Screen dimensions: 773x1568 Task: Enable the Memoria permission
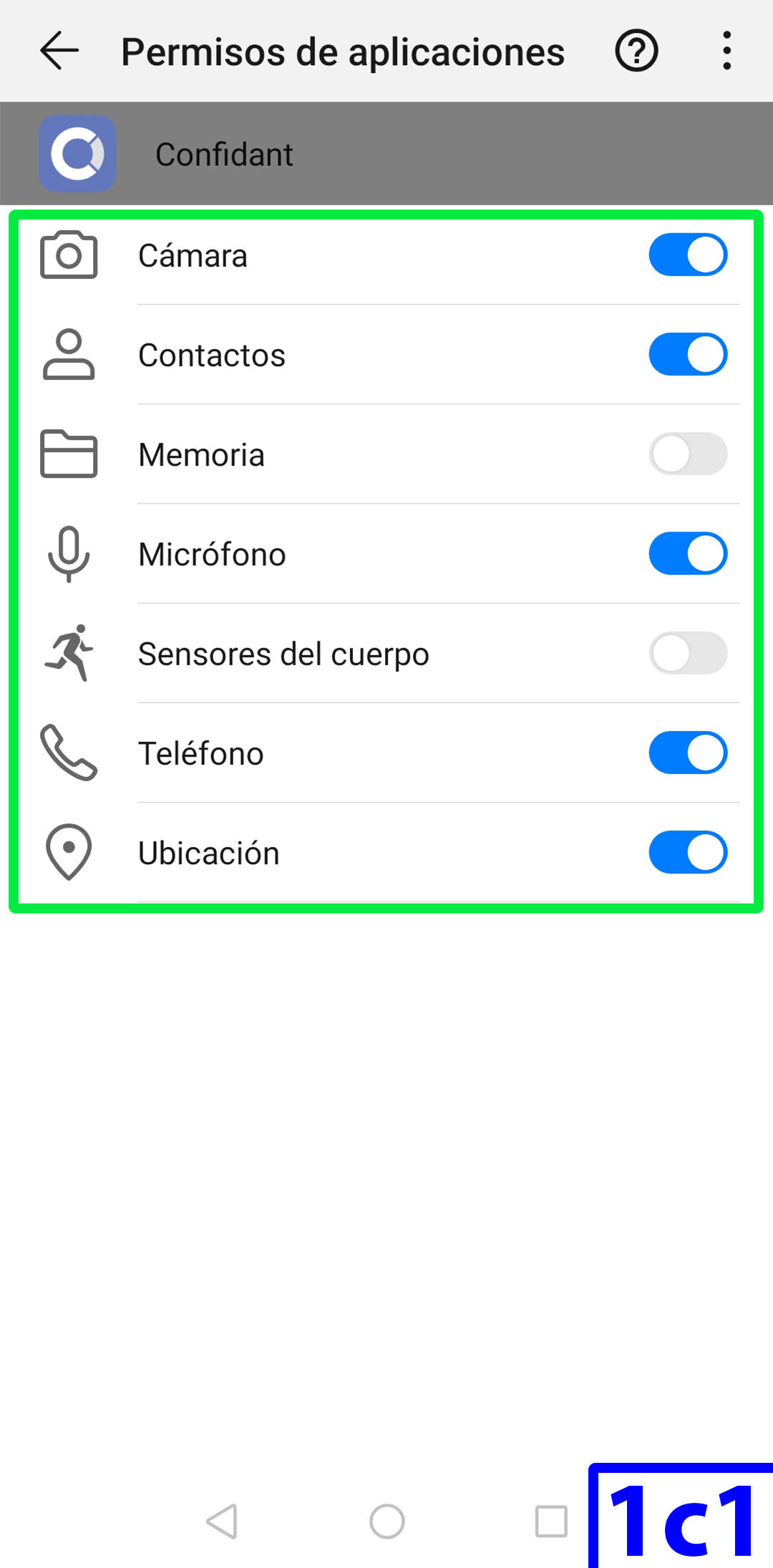[x=688, y=454]
